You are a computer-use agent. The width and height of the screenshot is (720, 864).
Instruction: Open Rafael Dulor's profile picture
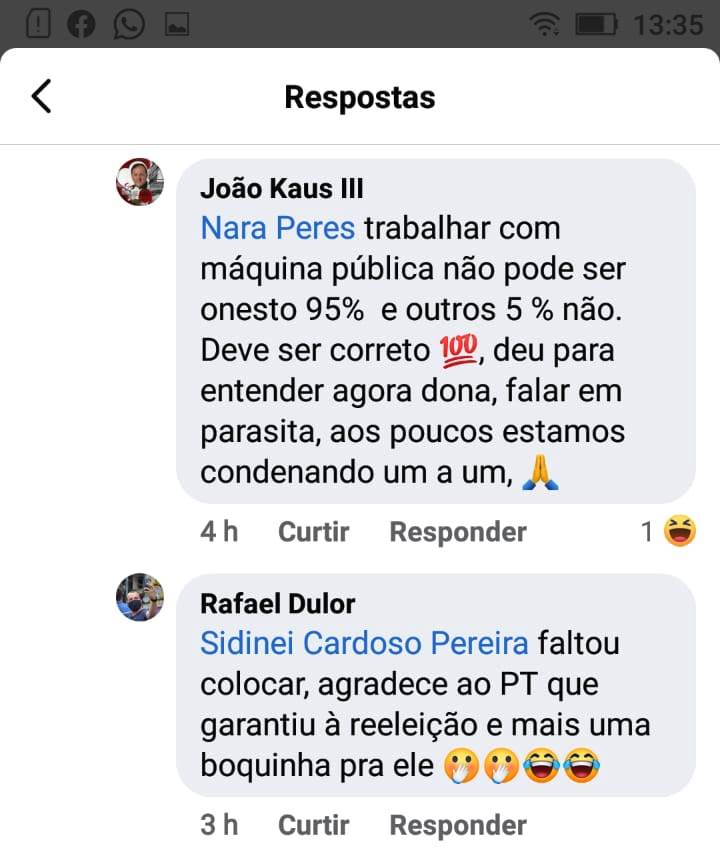click(140, 598)
